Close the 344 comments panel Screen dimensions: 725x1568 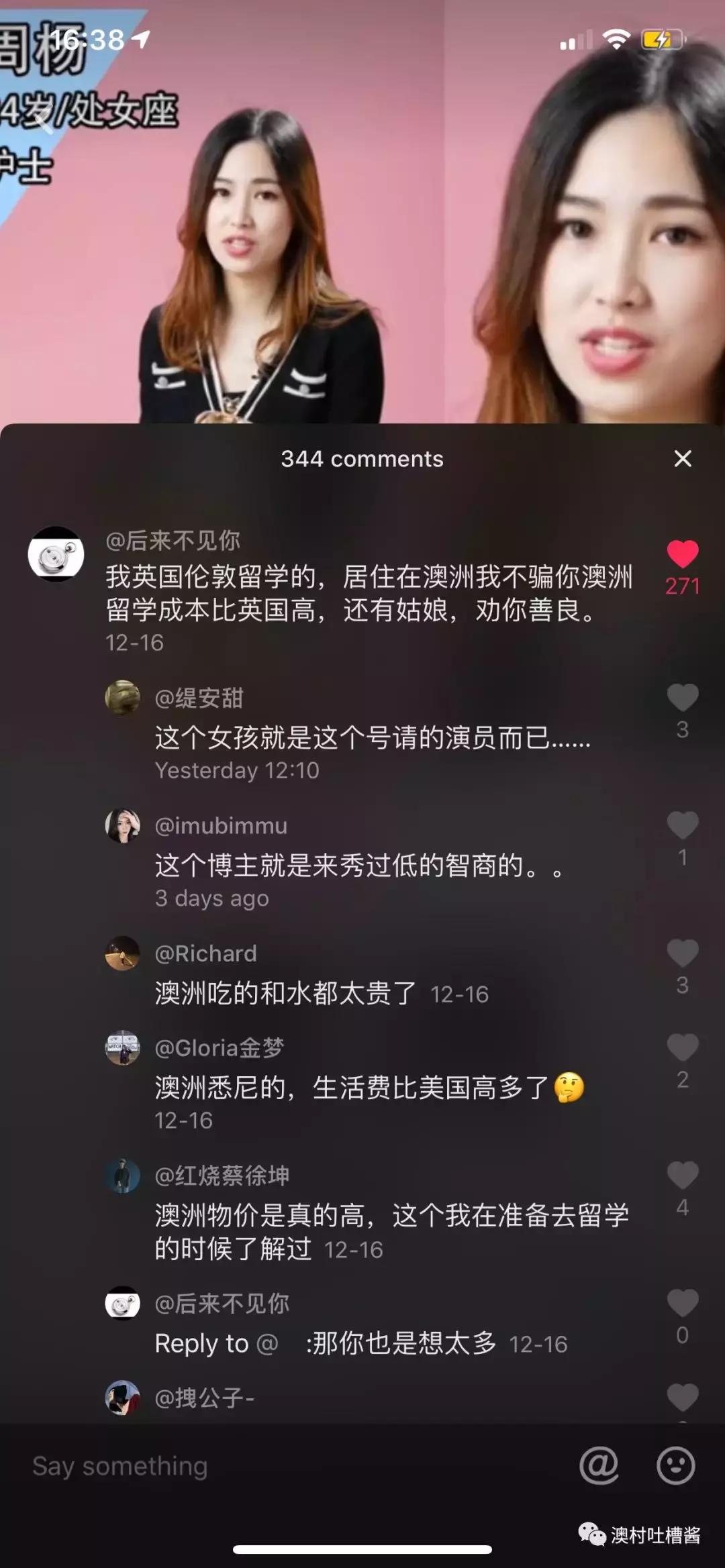click(x=683, y=459)
